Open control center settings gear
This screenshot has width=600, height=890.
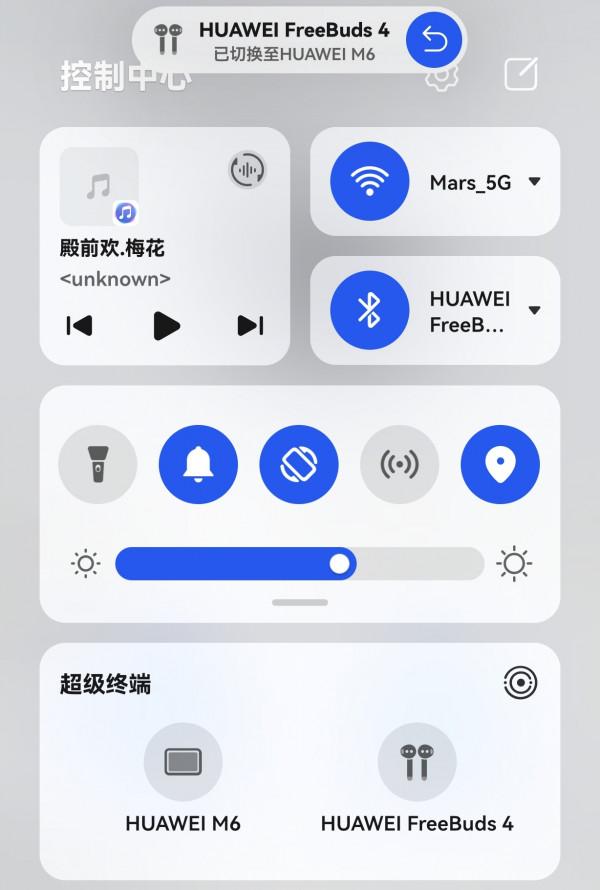(x=437, y=77)
